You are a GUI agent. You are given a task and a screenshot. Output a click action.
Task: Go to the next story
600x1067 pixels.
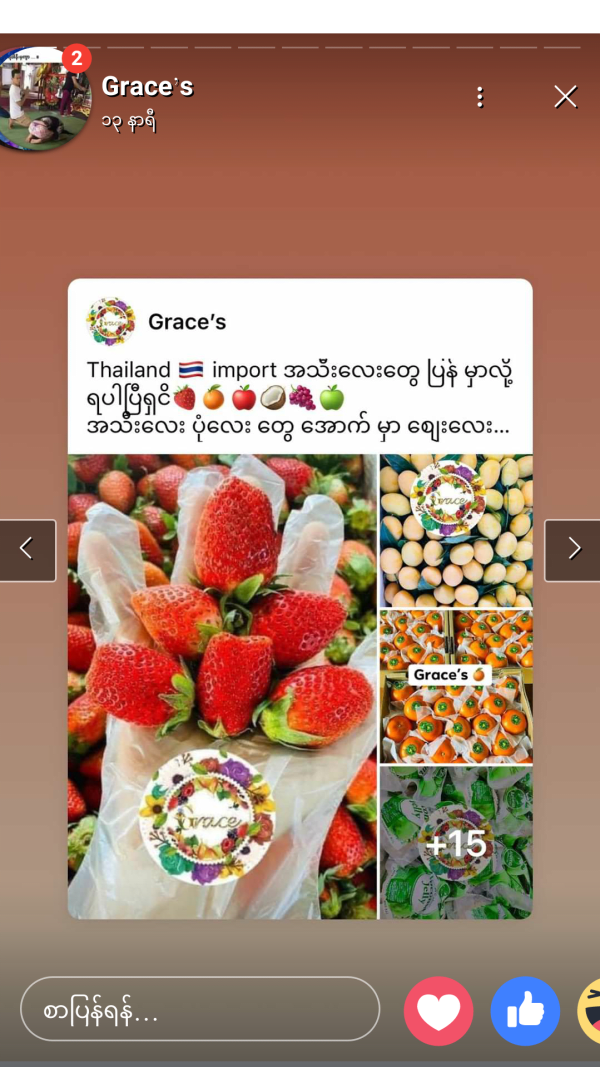573,549
